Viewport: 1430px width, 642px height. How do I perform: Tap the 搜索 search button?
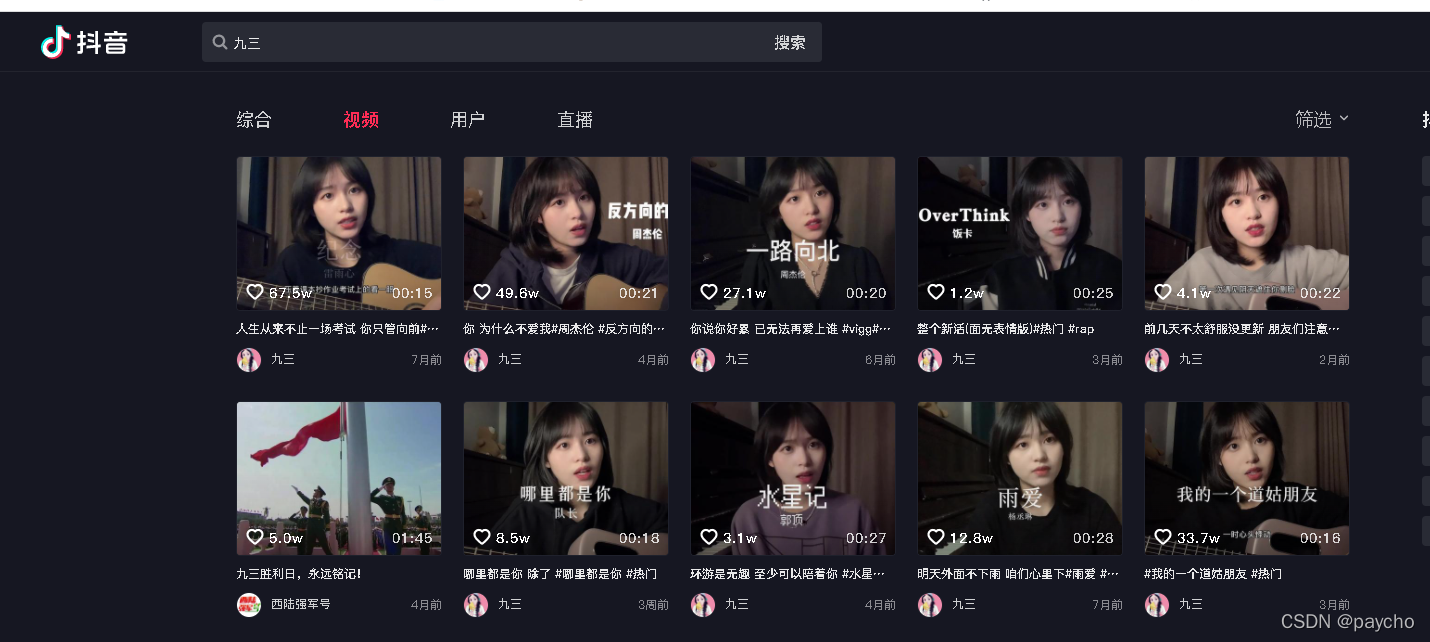click(x=789, y=43)
